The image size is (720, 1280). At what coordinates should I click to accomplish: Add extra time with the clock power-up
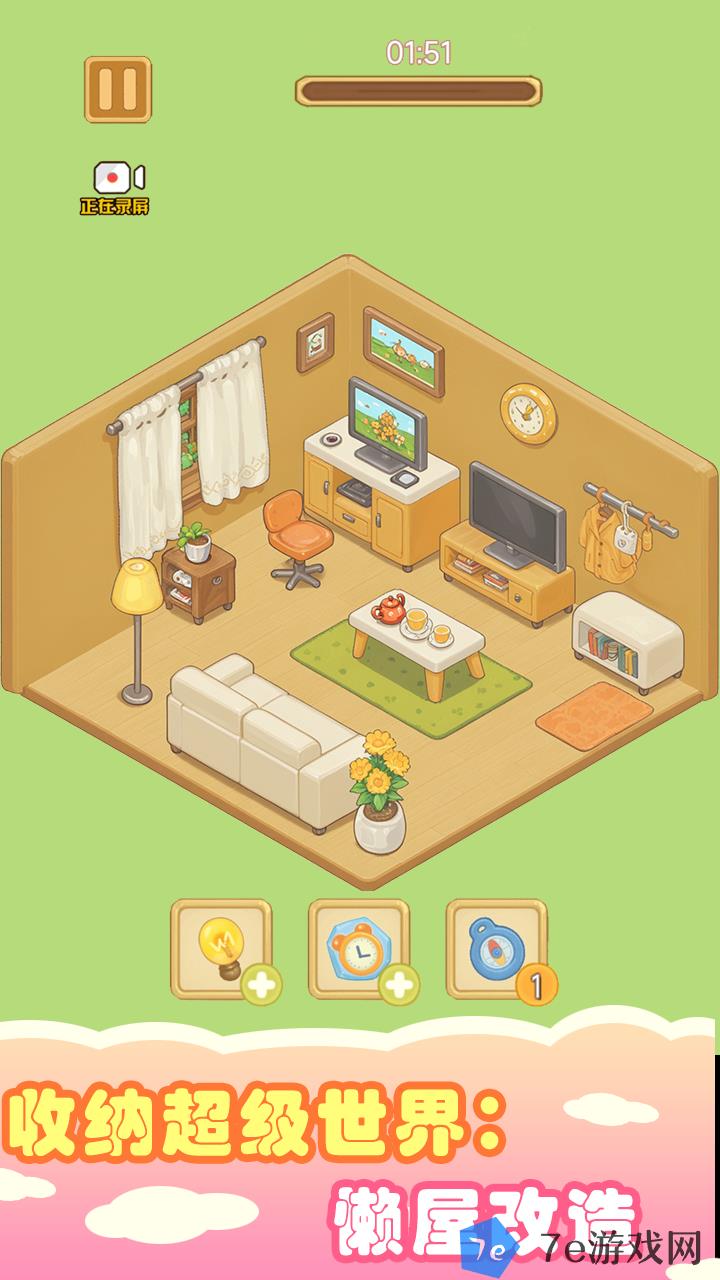(x=359, y=947)
